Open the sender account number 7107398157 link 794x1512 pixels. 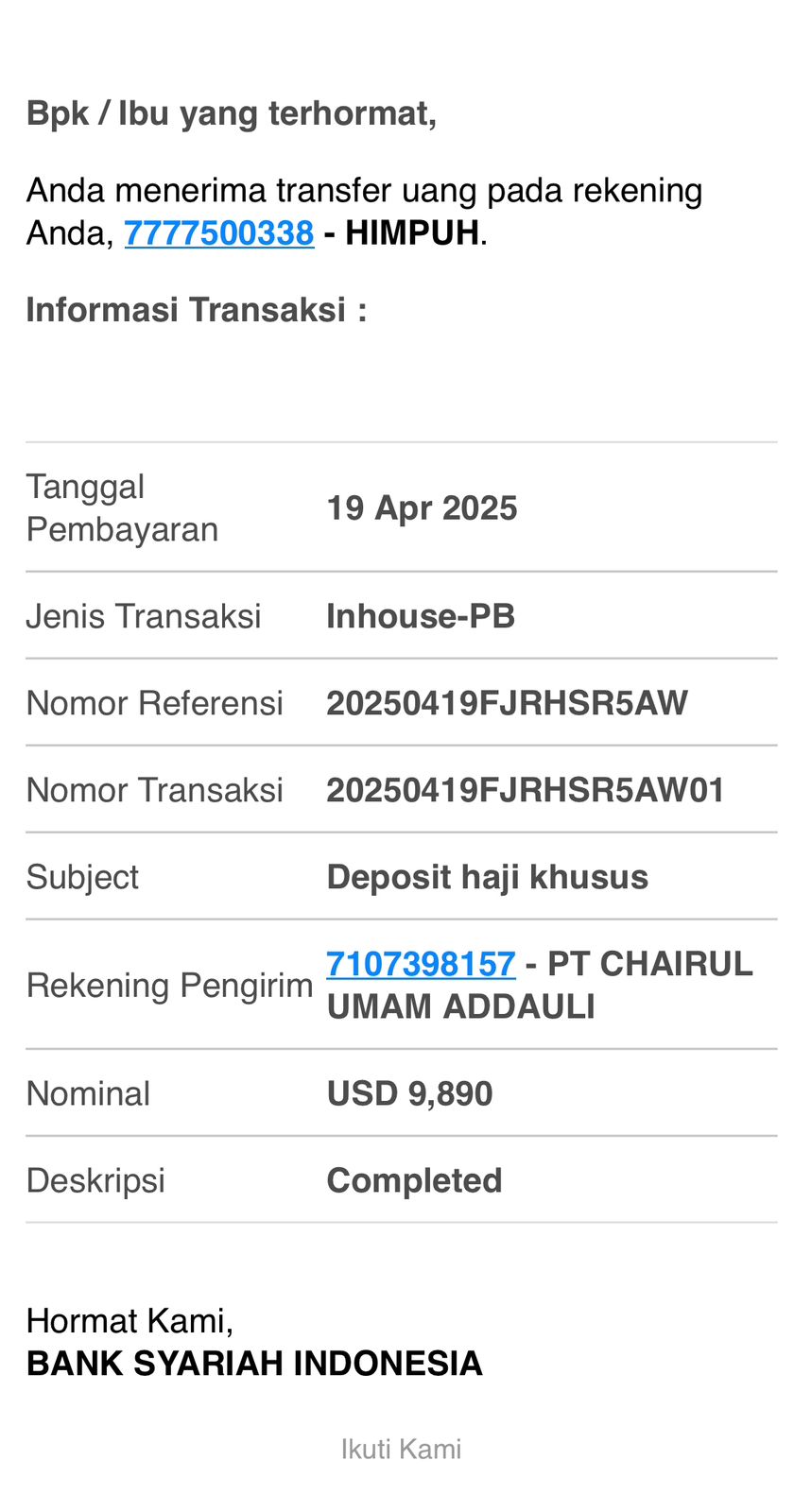[x=421, y=964]
